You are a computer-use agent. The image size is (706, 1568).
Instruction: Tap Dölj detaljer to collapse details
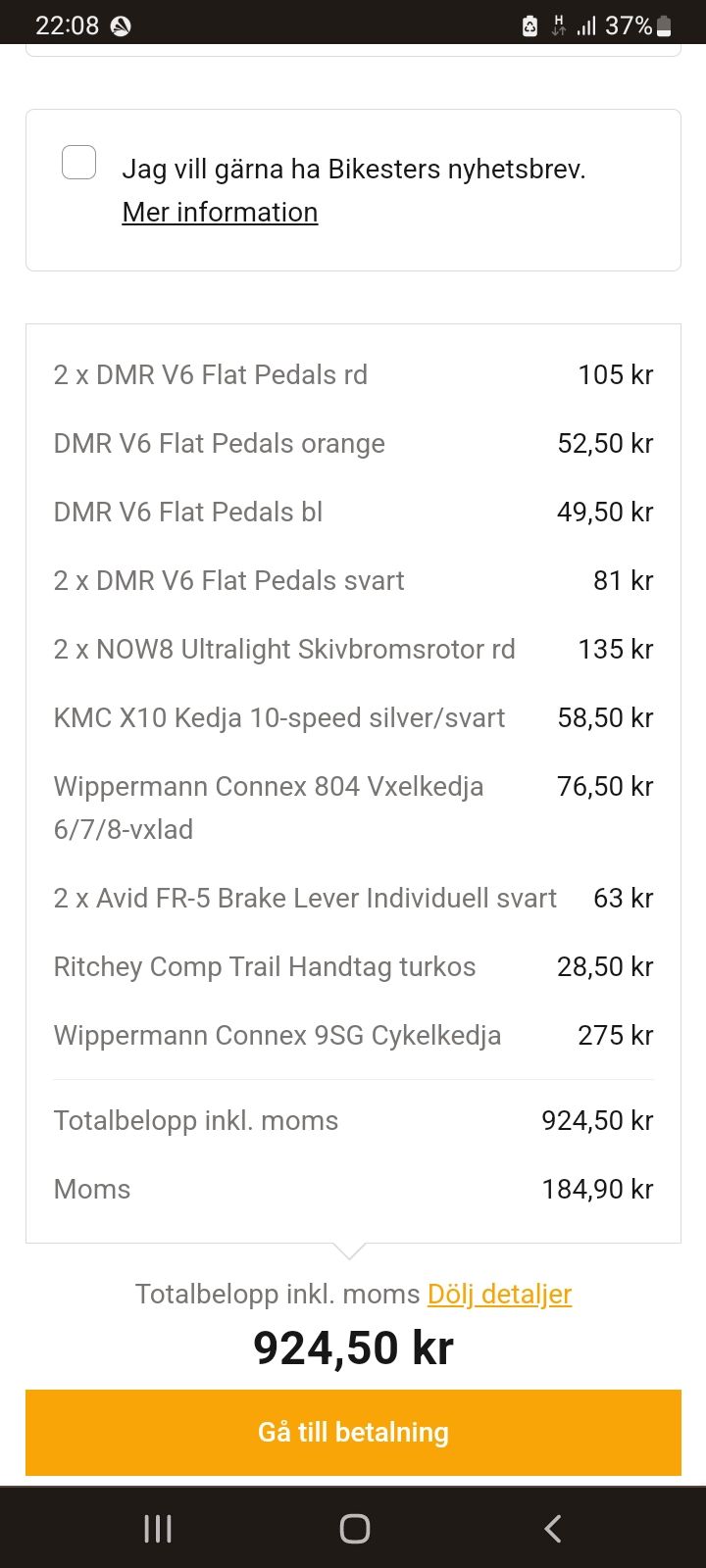coord(499,1294)
